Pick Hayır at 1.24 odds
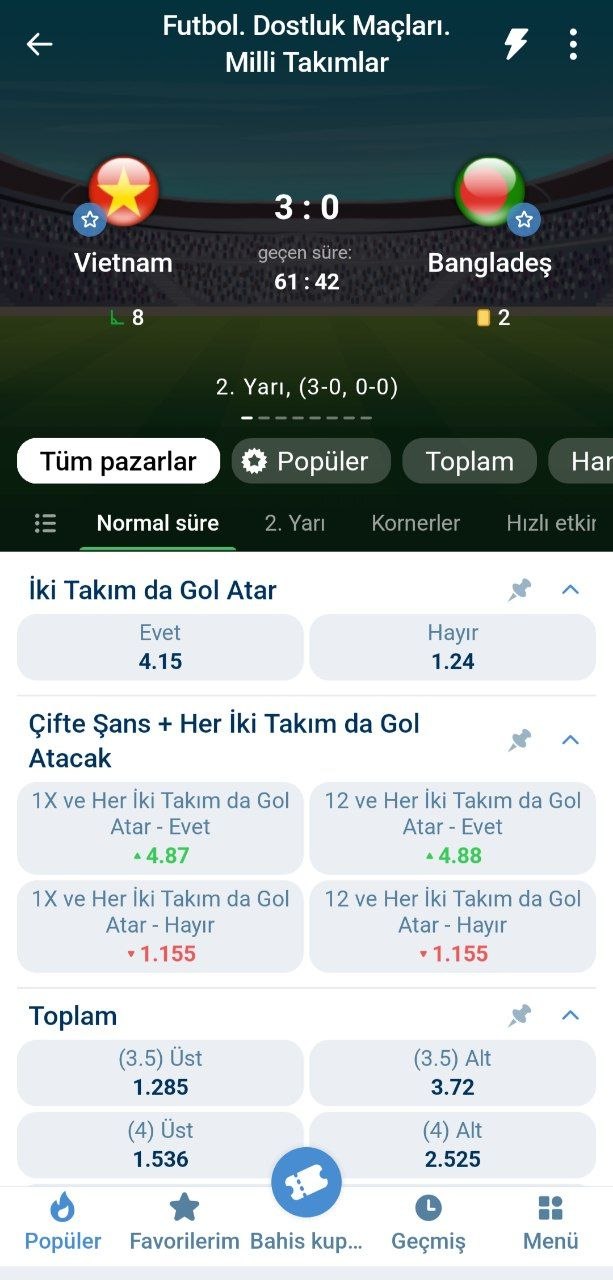The height and width of the screenshot is (1280, 613). tap(452, 647)
